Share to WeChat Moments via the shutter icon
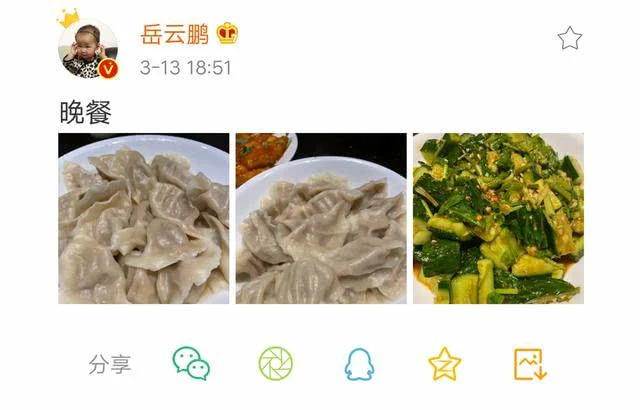The width and height of the screenshot is (640, 410). coord(276,363)
